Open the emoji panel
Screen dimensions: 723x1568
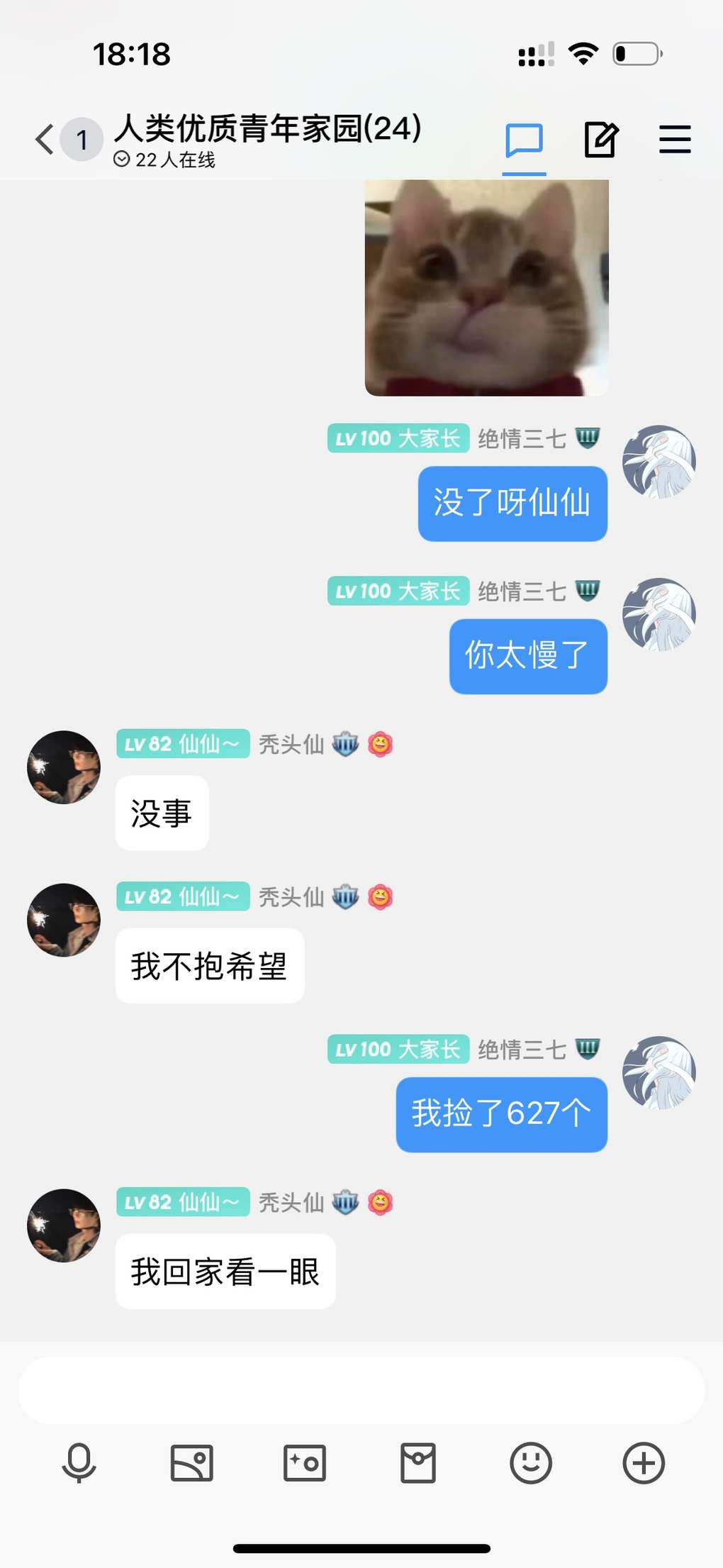coord(531,1462)
